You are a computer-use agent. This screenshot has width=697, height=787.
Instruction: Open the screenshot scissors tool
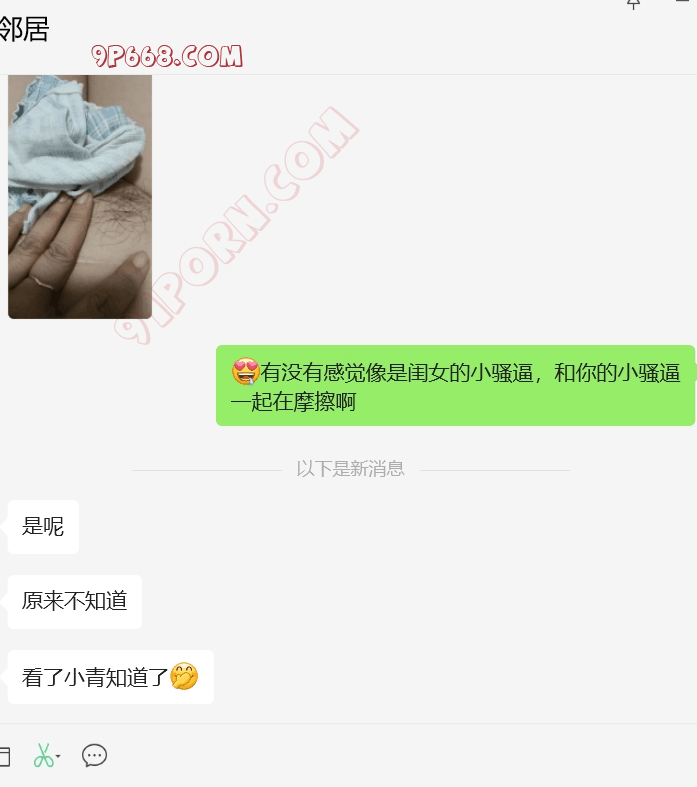click(x=42, y=755)
